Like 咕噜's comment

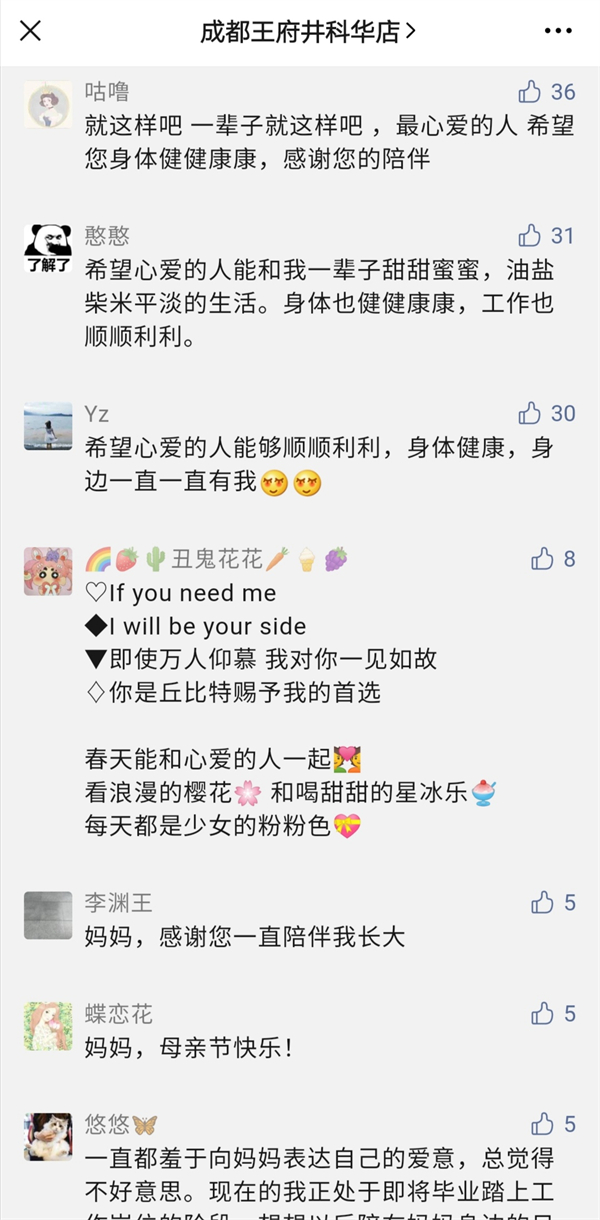[530, 92]
